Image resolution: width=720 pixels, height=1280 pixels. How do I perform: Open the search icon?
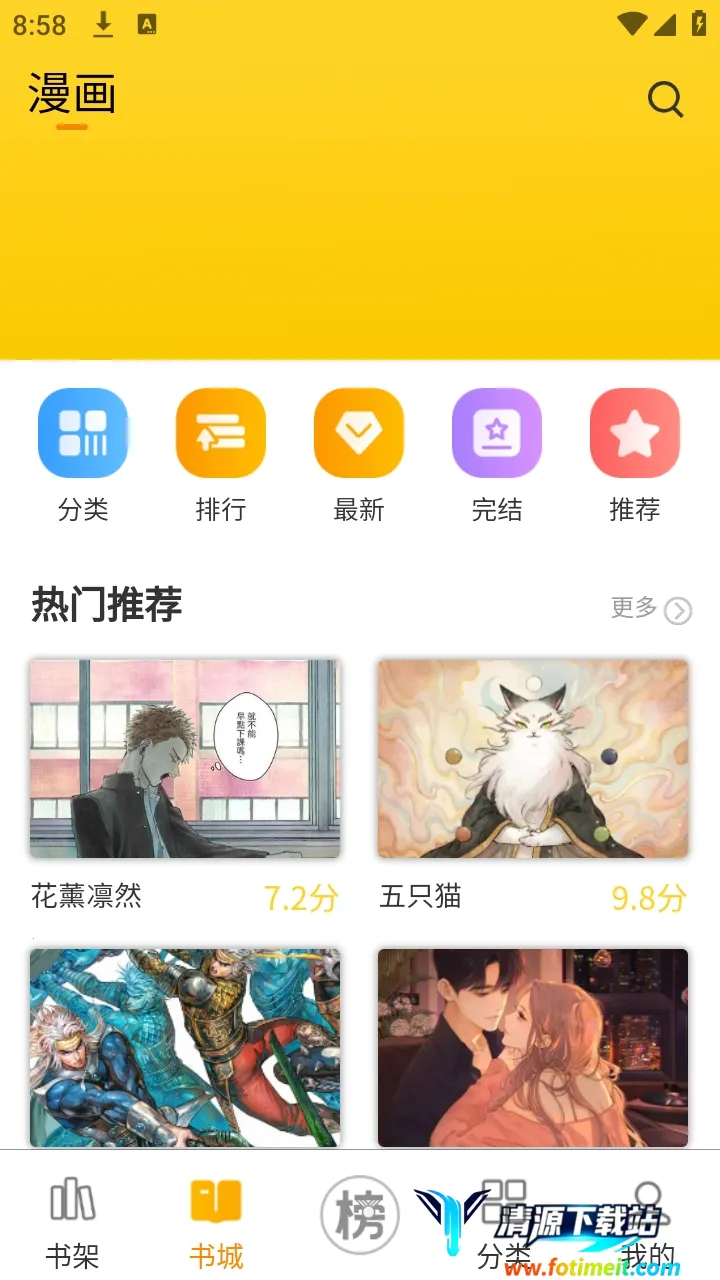pyautogui.click(x=665, y=99)
